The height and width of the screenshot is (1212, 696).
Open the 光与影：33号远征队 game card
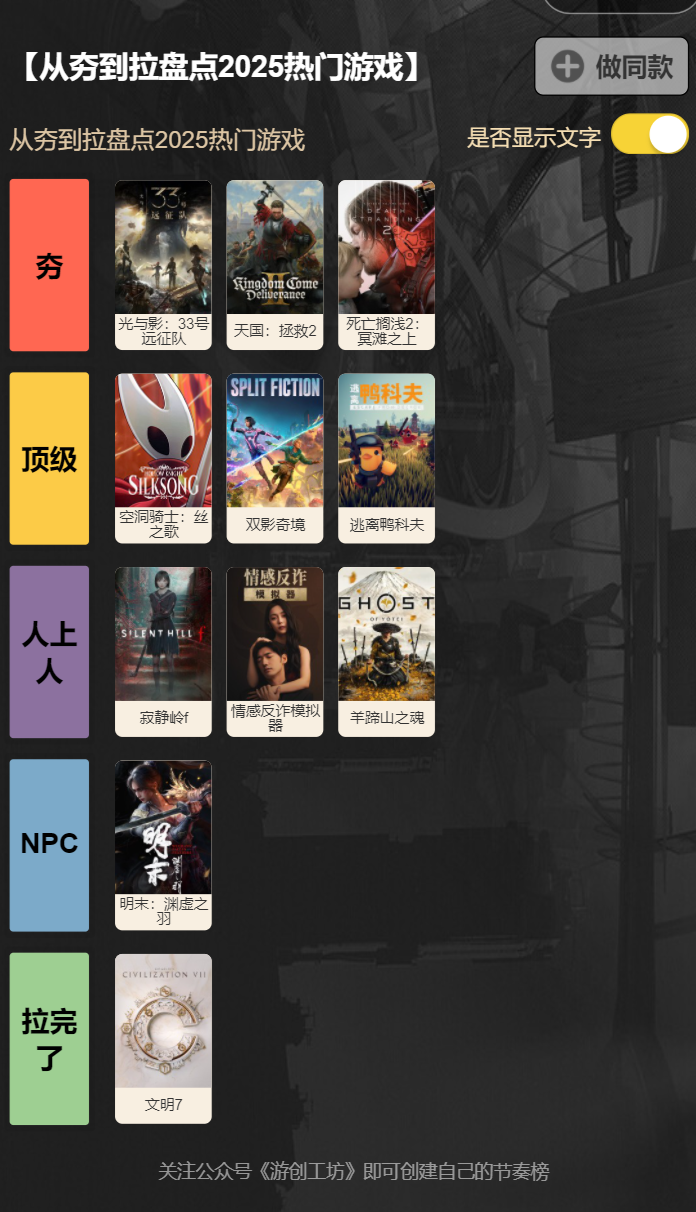pos(163,264)
